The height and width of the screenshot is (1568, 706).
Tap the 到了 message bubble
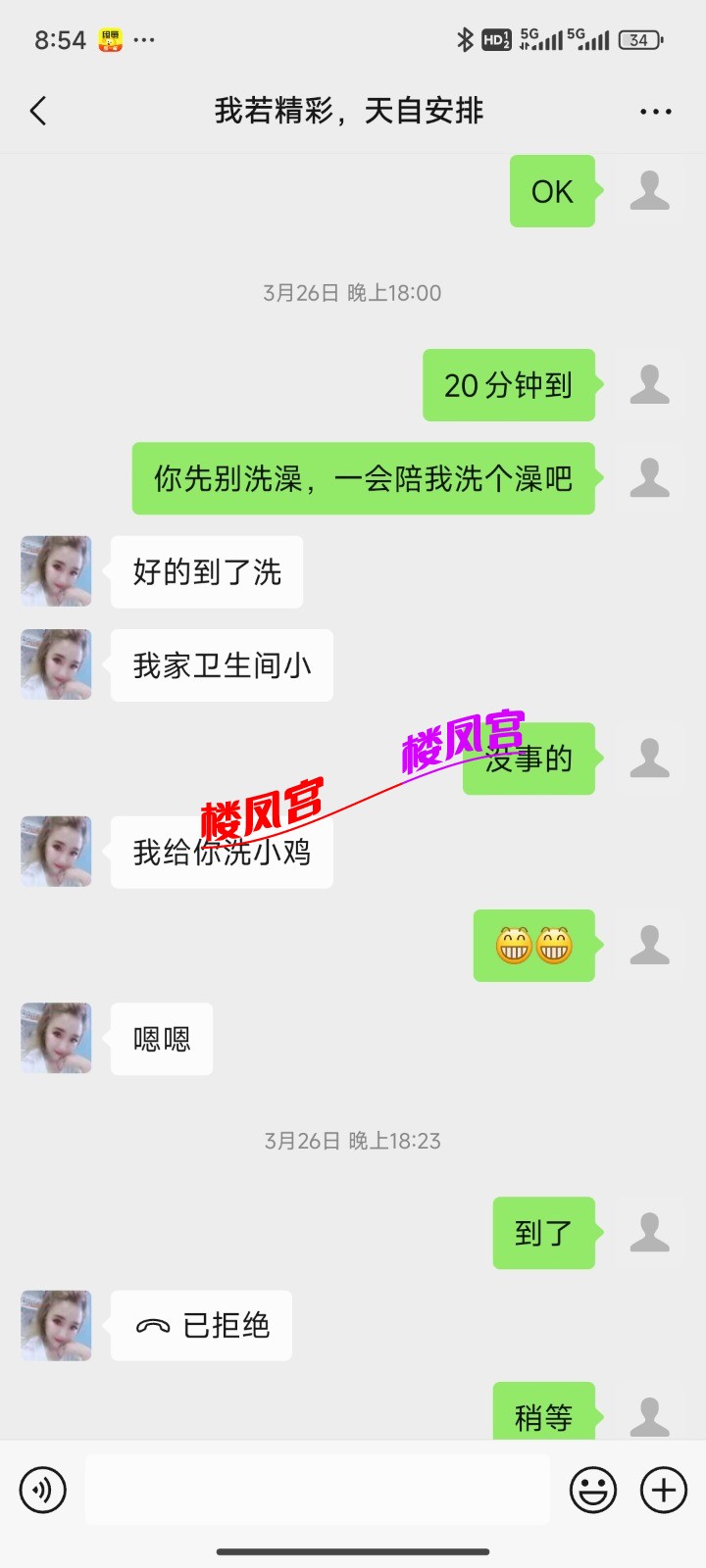click(x=544, y=1234)
